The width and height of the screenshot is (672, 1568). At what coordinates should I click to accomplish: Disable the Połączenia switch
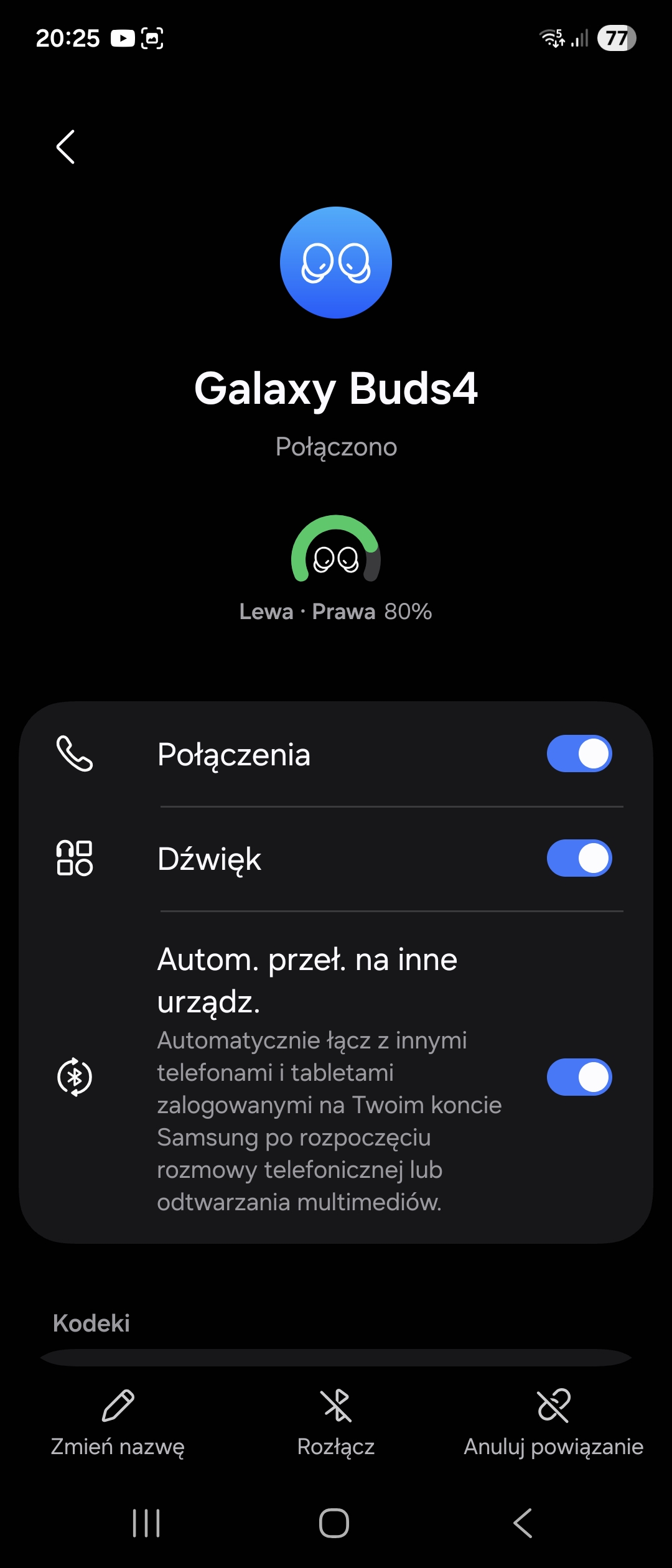pyautogui.click(x=579, y=754)
